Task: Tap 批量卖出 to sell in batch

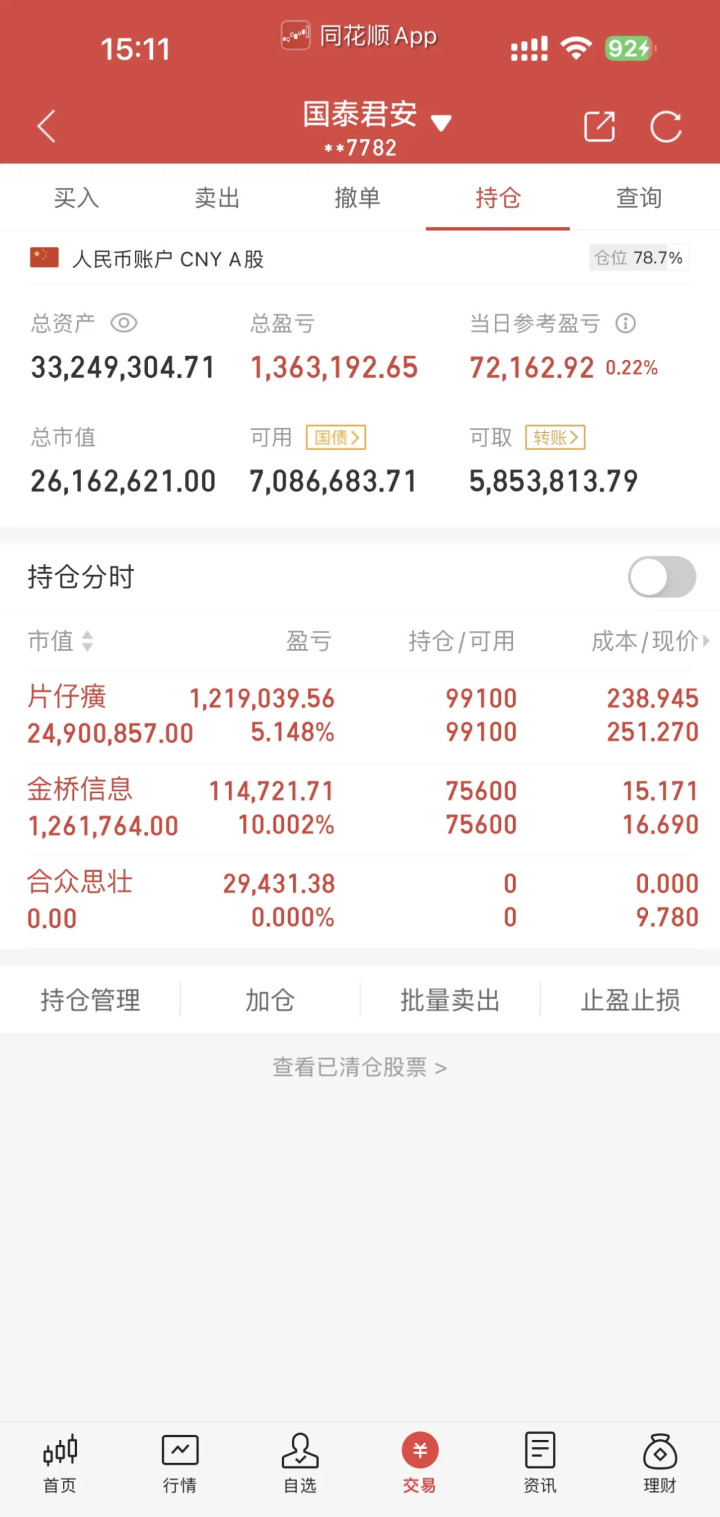Action: [450, 1000]
